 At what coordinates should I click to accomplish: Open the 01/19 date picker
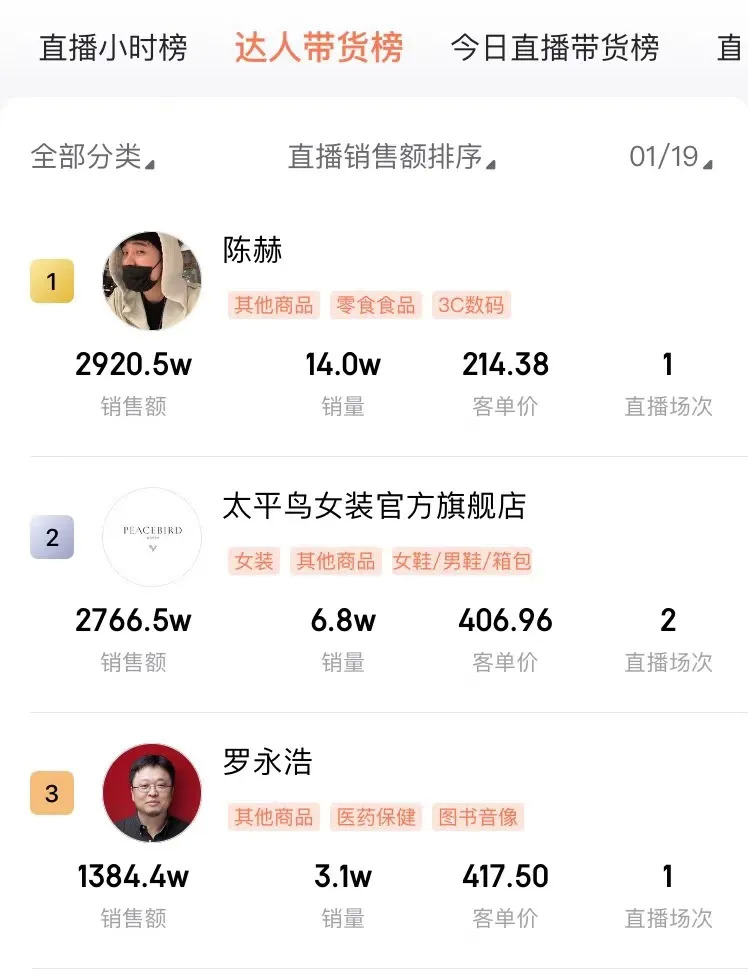670,157
